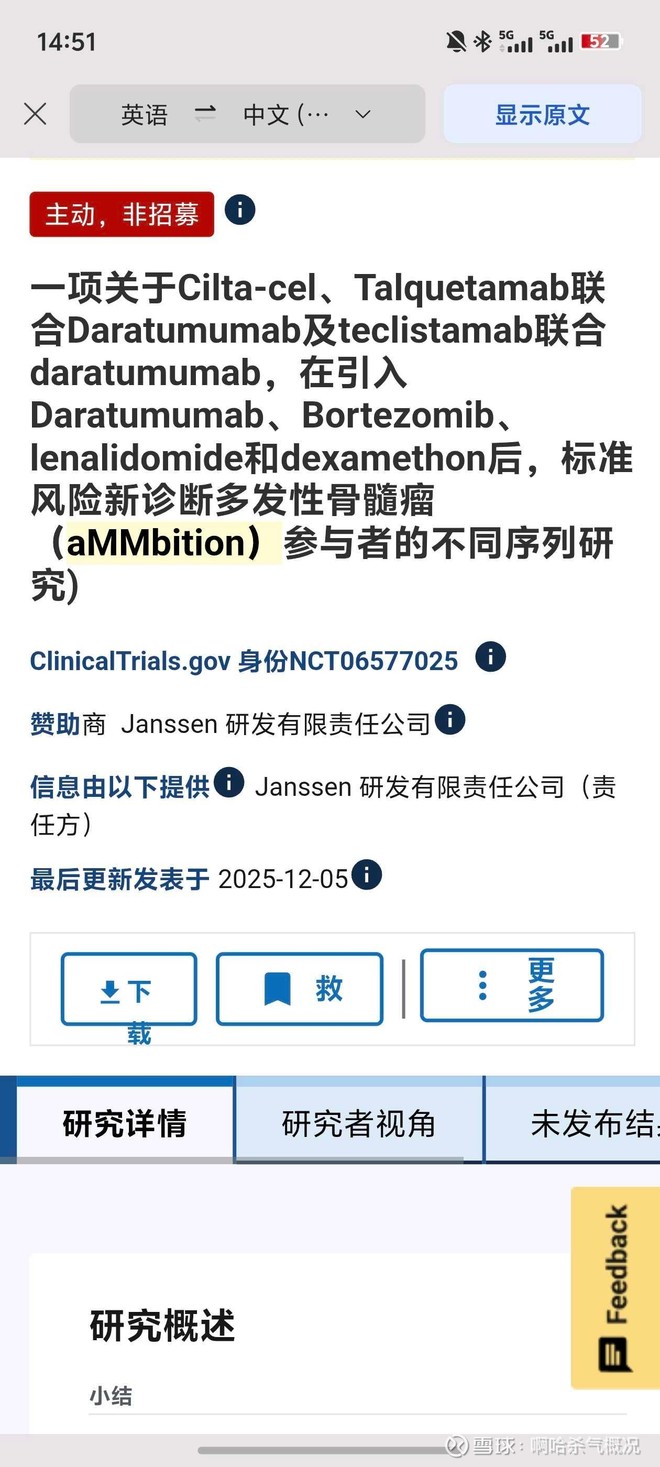Open info icon next to NCT06577025
Screen dimensions: 660x1467
point(490,657)
